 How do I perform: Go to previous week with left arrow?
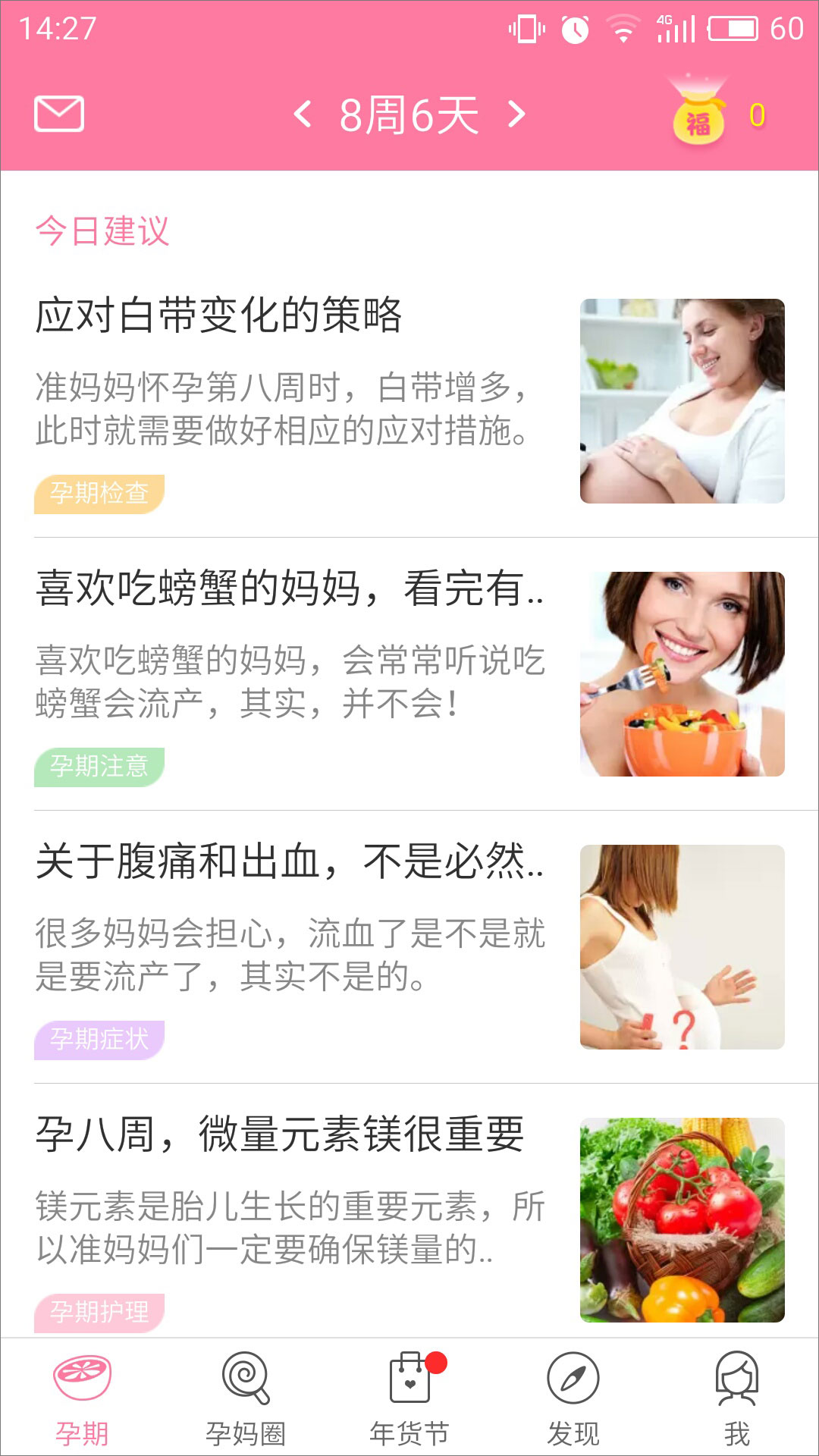[304, 115]
